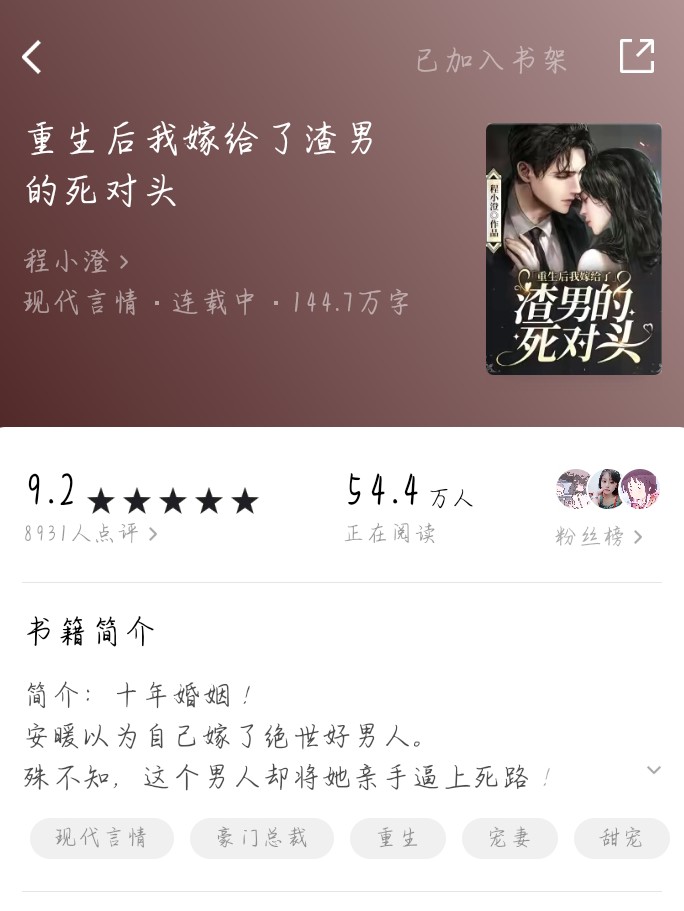Viewport: 684px width, 911px height.
Task: Open the book cover image
Action: (x=573, y=249)
